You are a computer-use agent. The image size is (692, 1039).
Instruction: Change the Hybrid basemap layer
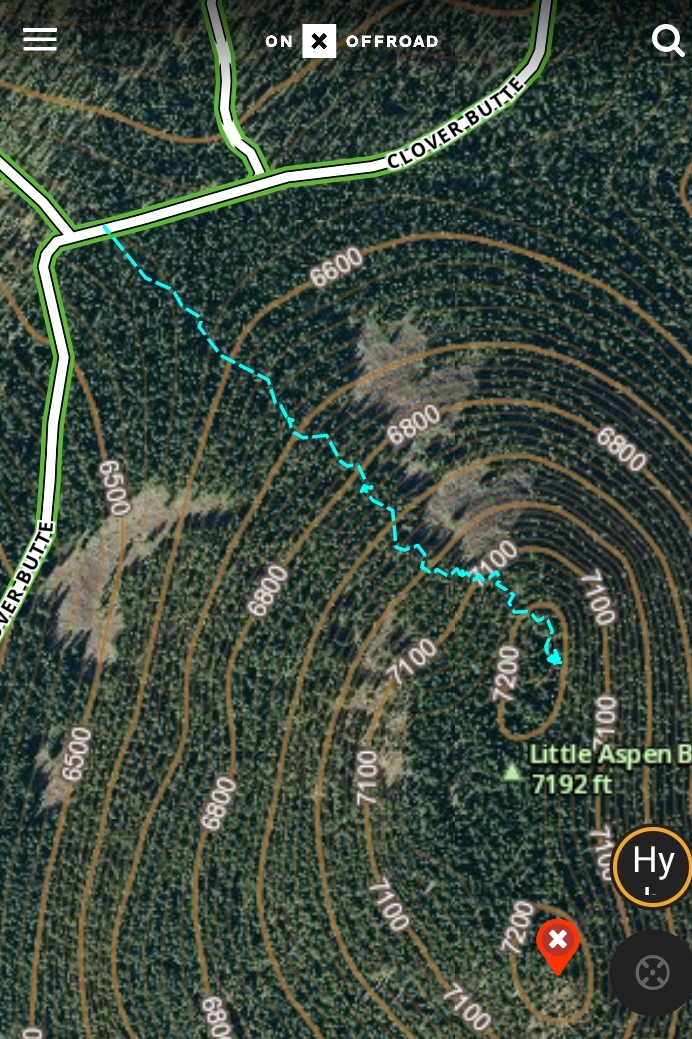[652, 866]
